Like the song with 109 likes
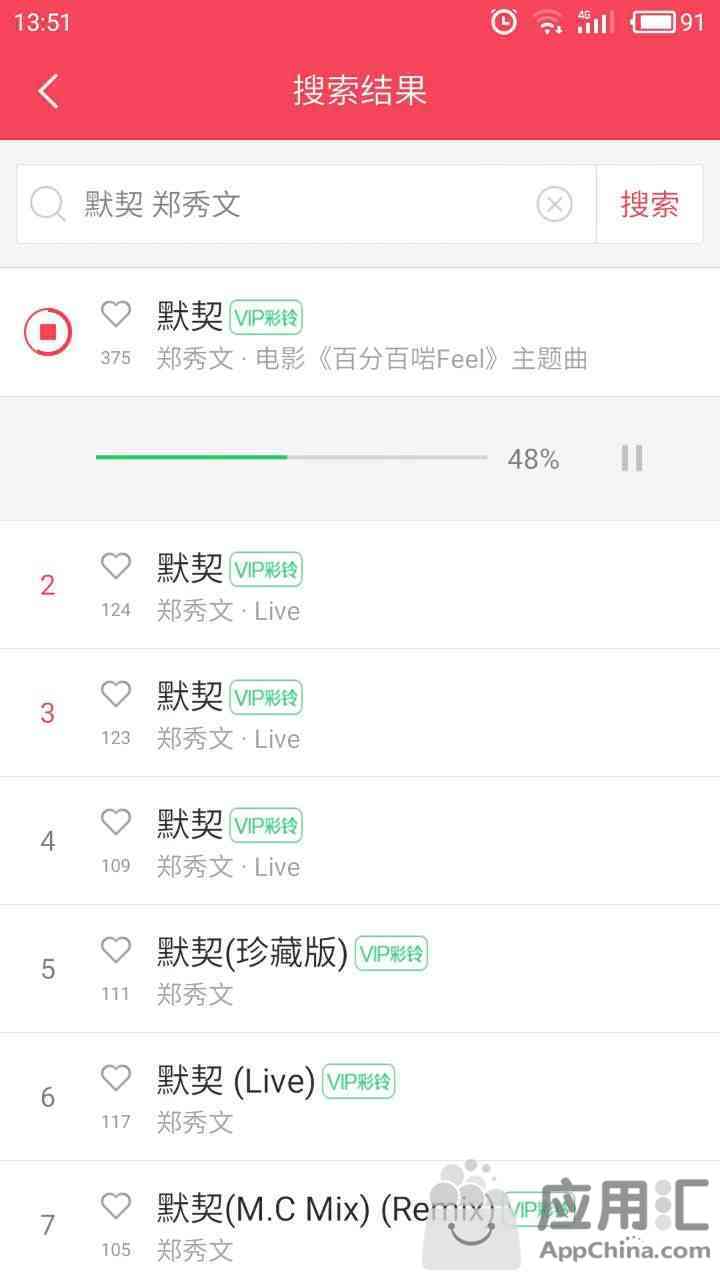720x1280 pixels. [x=116, y=822]
